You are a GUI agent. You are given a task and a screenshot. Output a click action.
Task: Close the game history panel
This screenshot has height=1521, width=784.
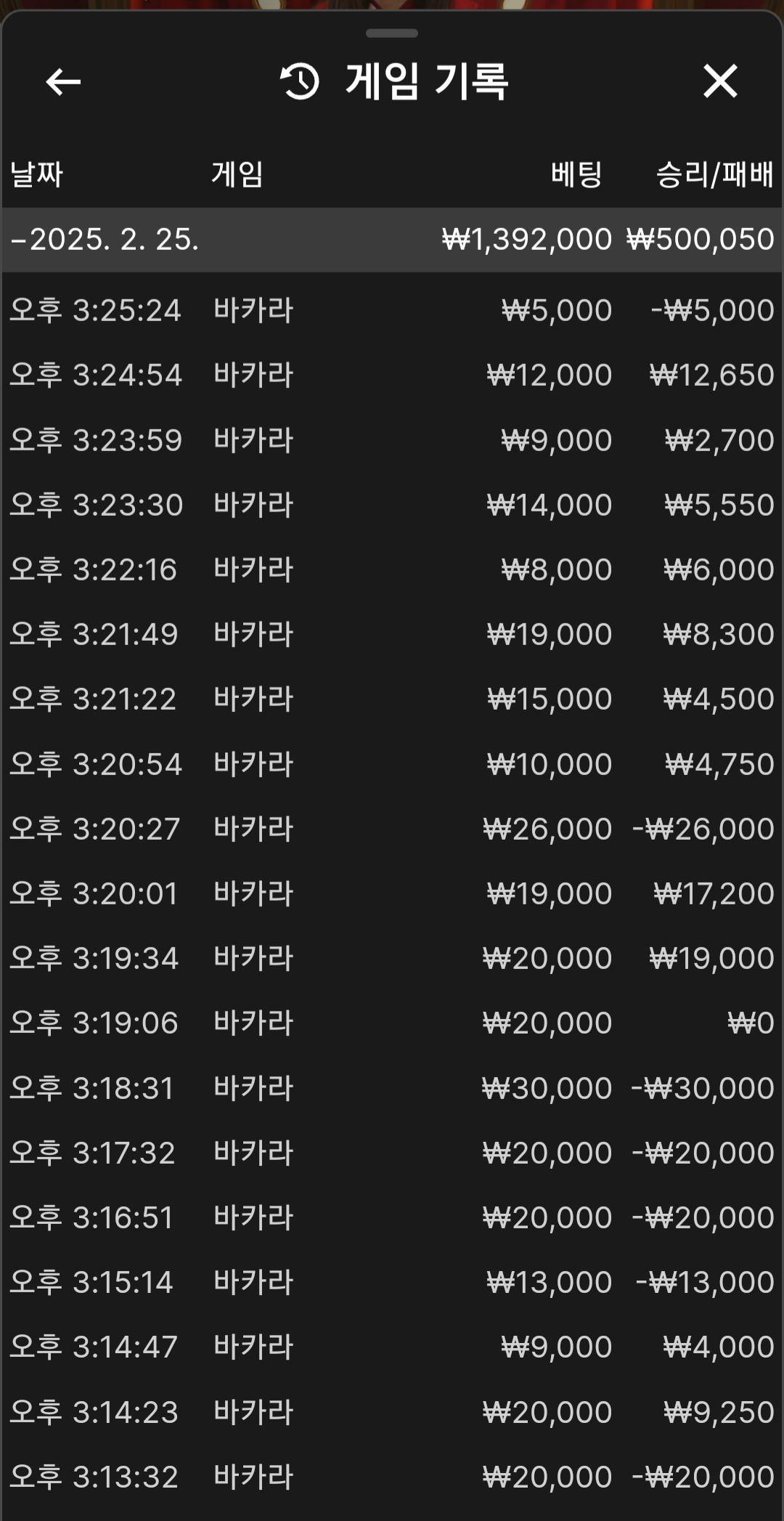[719, 81]
